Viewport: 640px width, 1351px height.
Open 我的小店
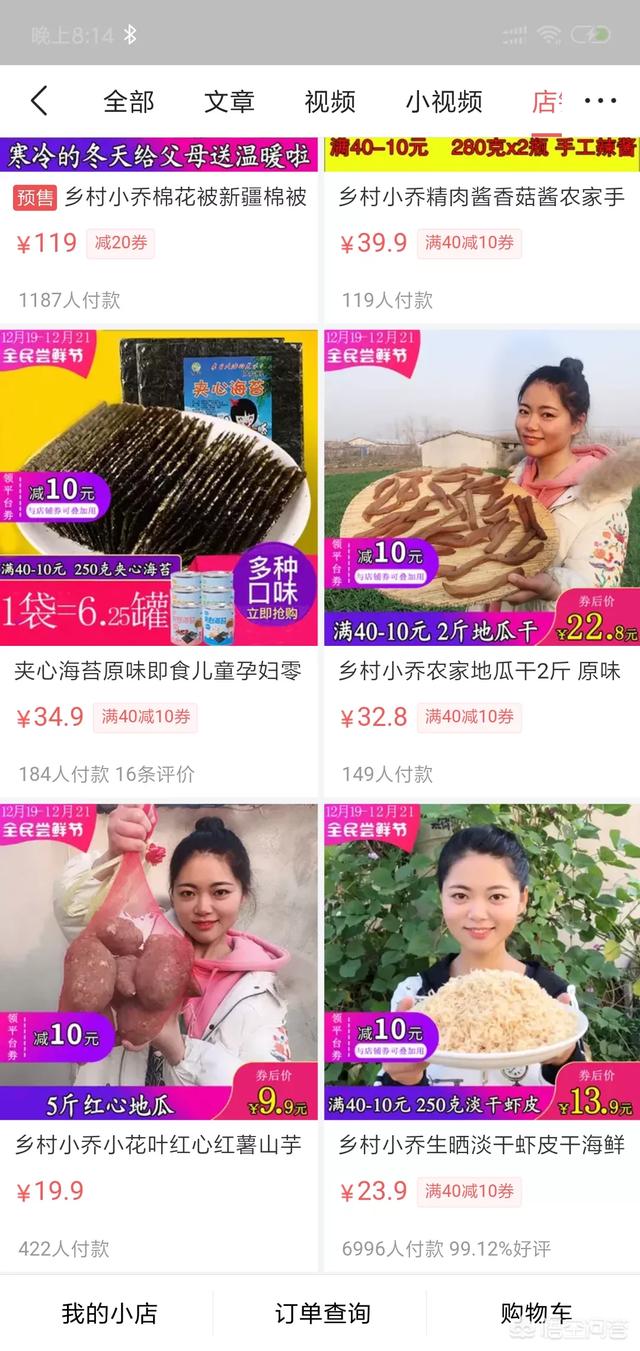pos(109,1313)
